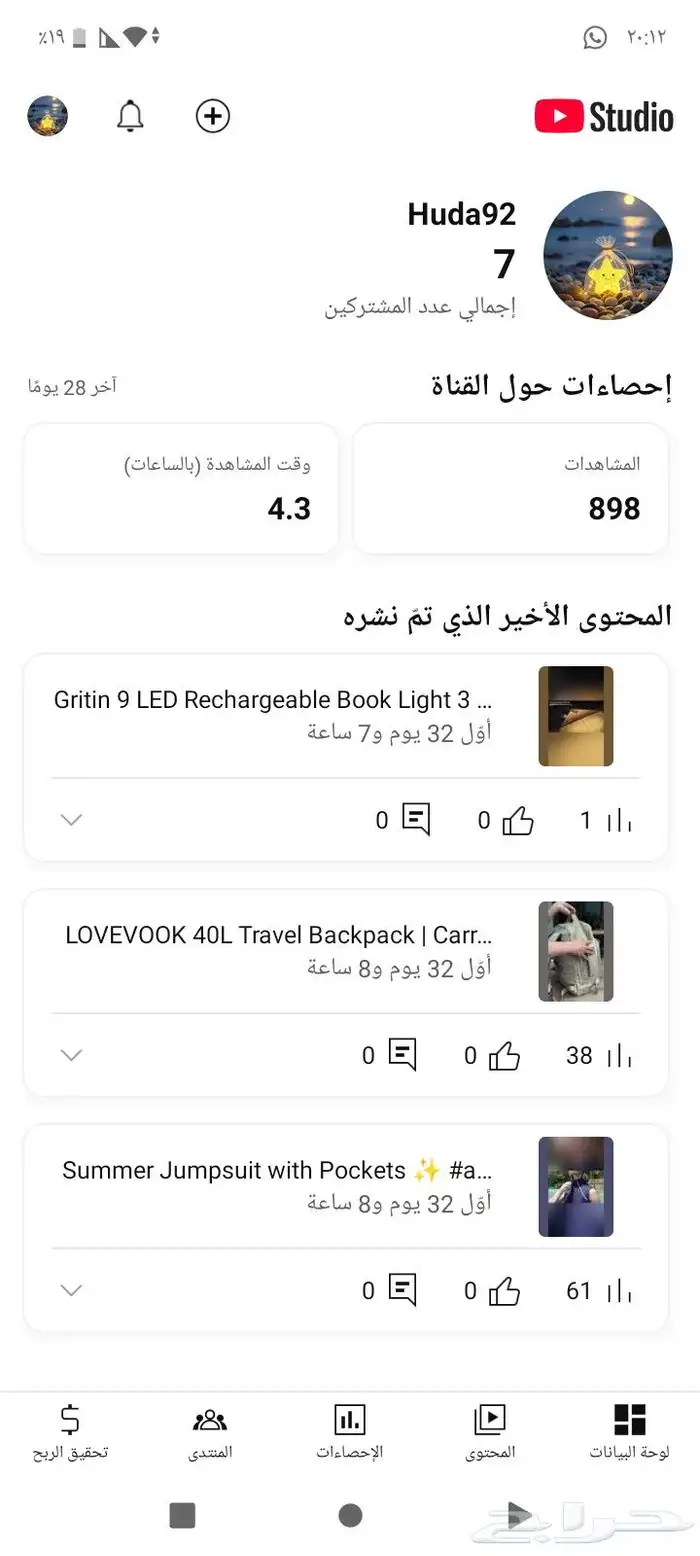This screenshot has height=1556, width=700.
Task: Open the LOVEVOOK 40L Travel Backpack video
Action: pyautogui.click(x=279, y=936)
